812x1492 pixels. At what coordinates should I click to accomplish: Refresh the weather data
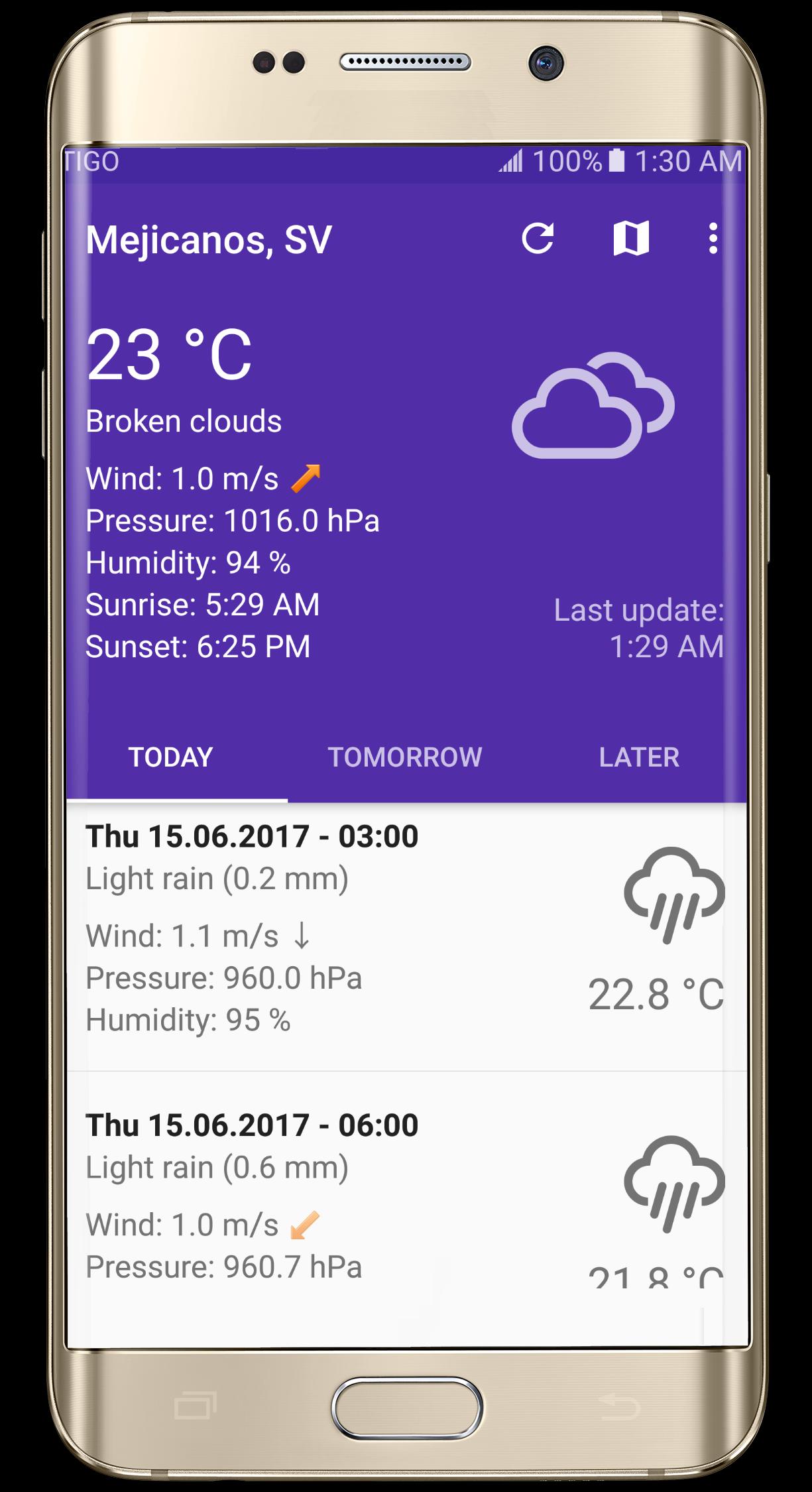(x=537, y=239)
